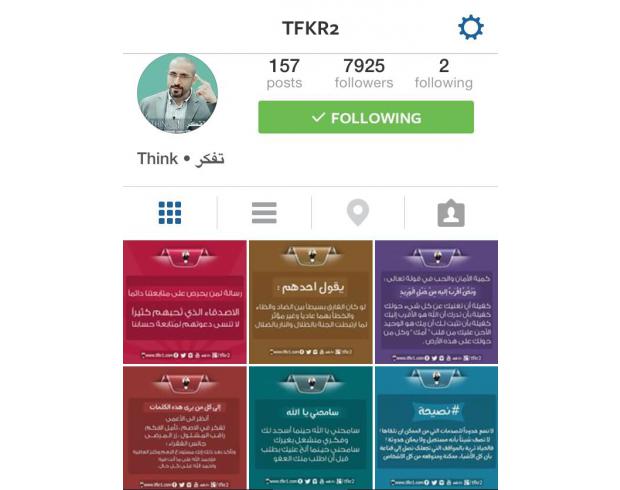Screen dimensions: 620x490
Task: Open the photo map location tab
Action: click(358, 212)
